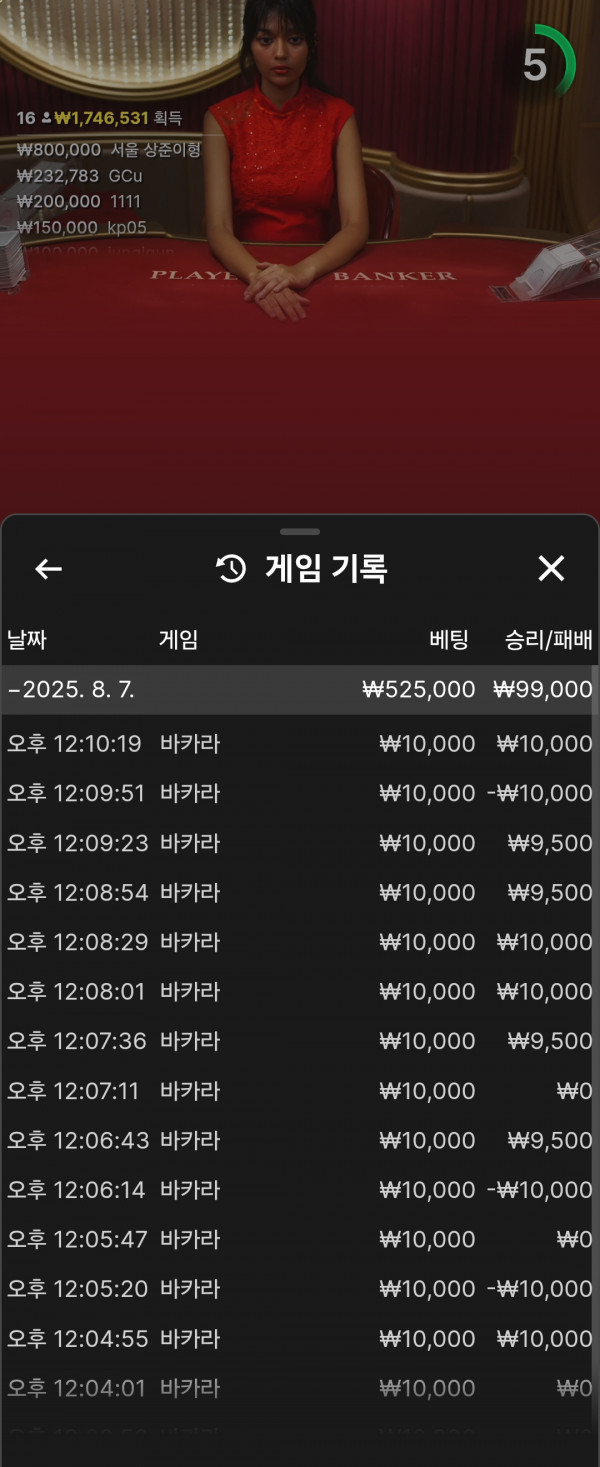600x1467 pixels.
Task: Open the 오후 12:05:47 바카라 record
Action: click(300, 1239)
